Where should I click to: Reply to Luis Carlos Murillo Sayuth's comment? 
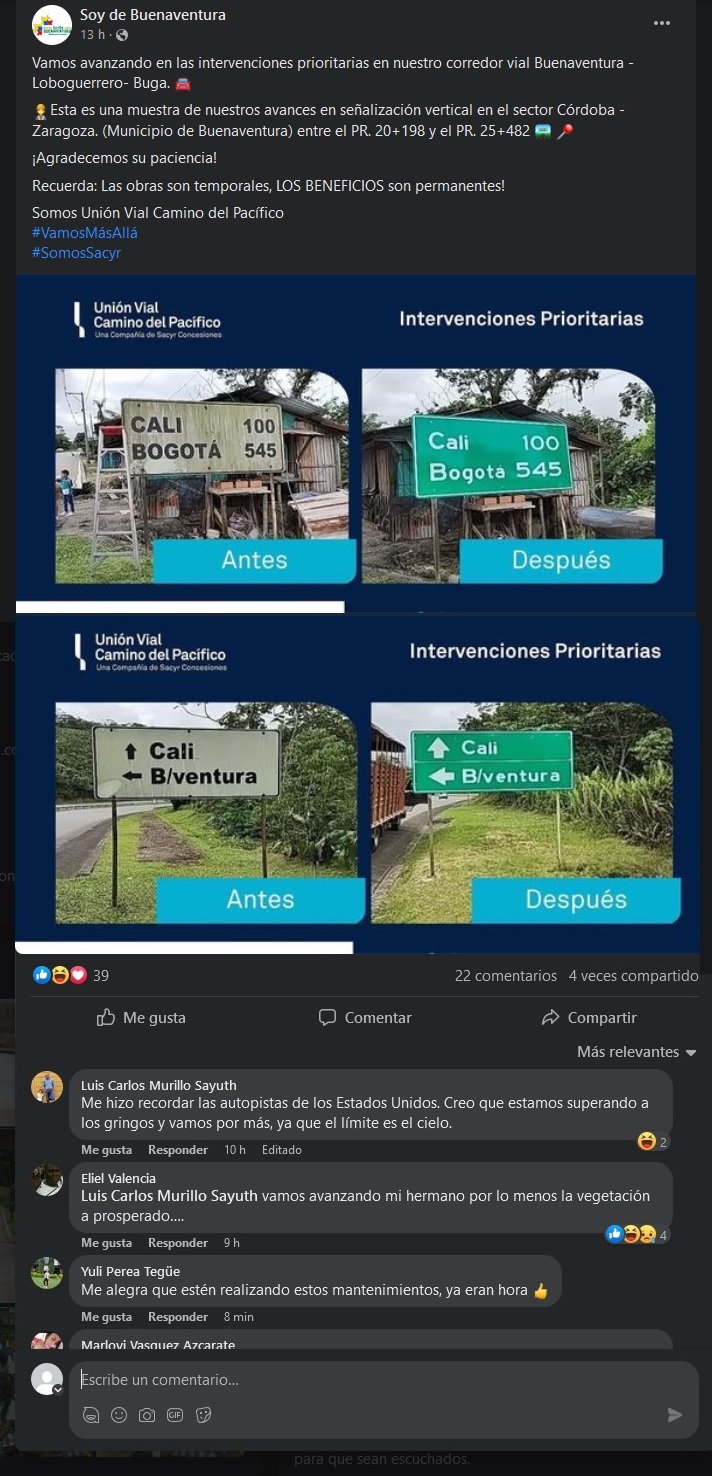pos(178,1150)
